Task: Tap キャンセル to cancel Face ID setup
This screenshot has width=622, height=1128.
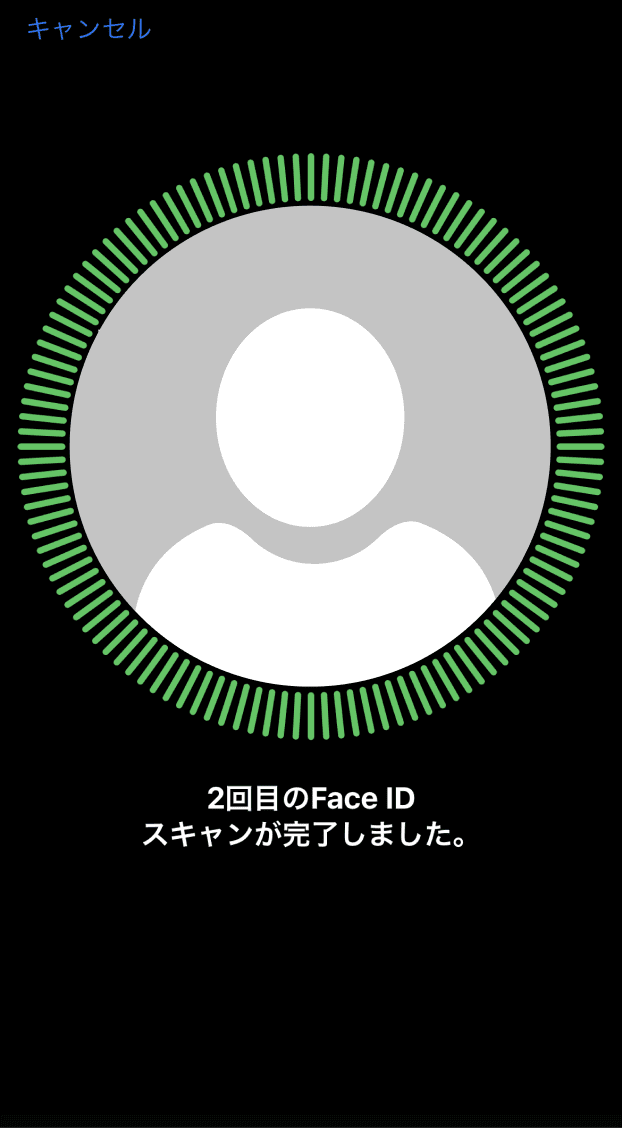Action: [88, 29]
